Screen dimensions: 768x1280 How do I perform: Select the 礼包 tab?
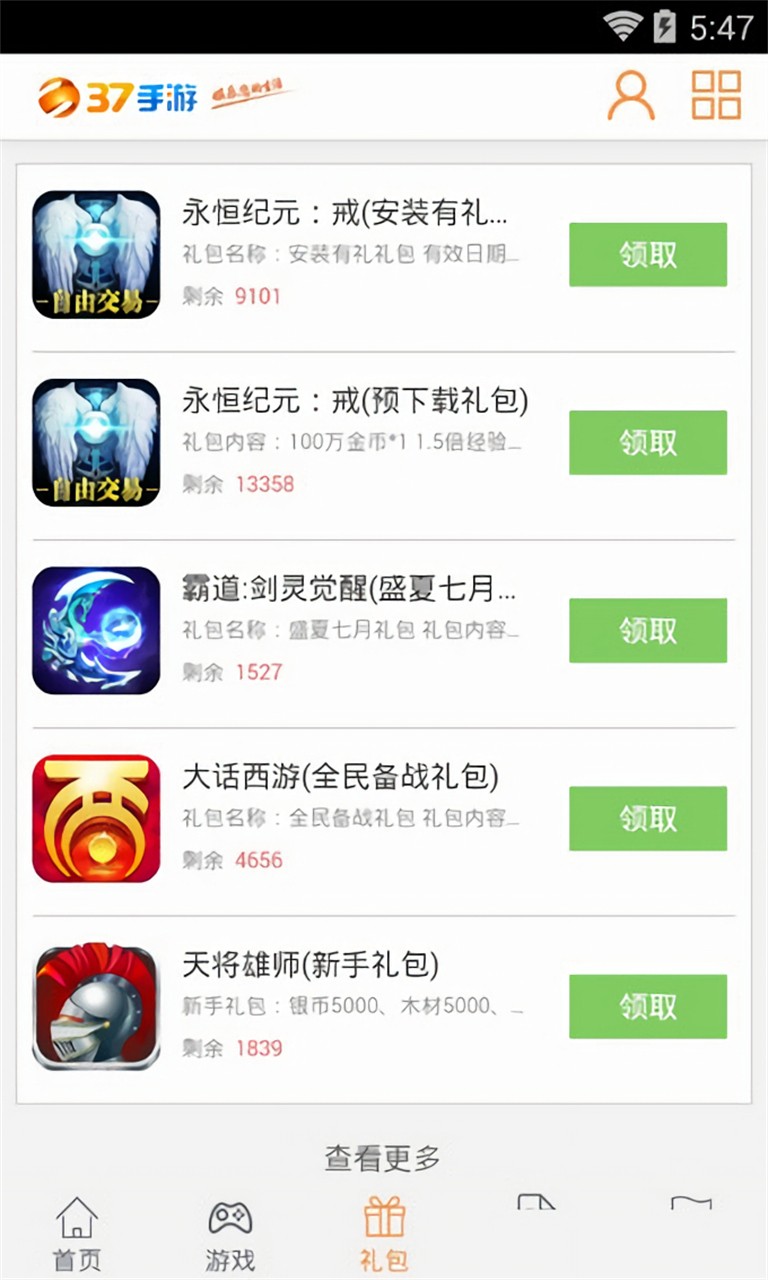(384, 1236)
